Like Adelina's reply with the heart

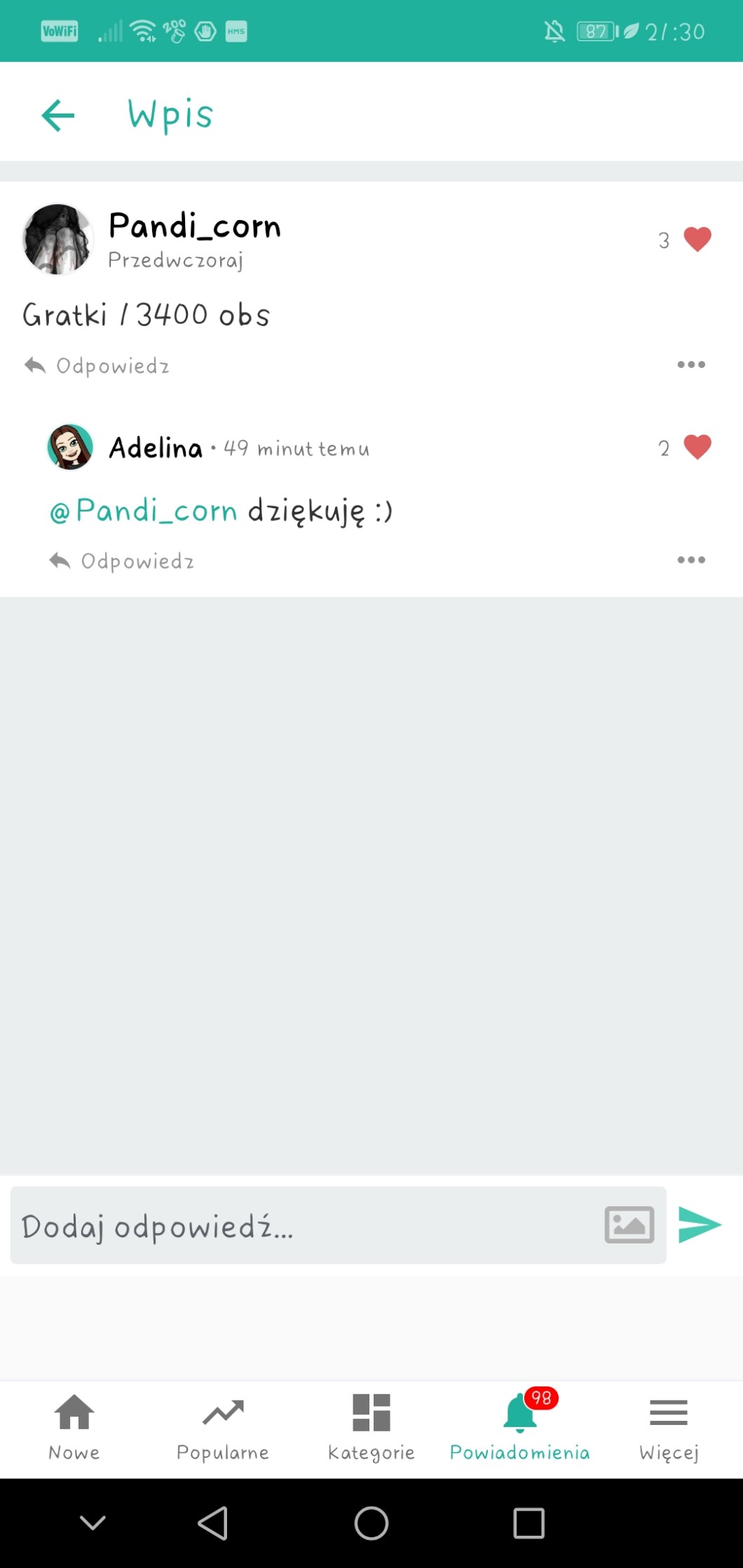point(697,447)
